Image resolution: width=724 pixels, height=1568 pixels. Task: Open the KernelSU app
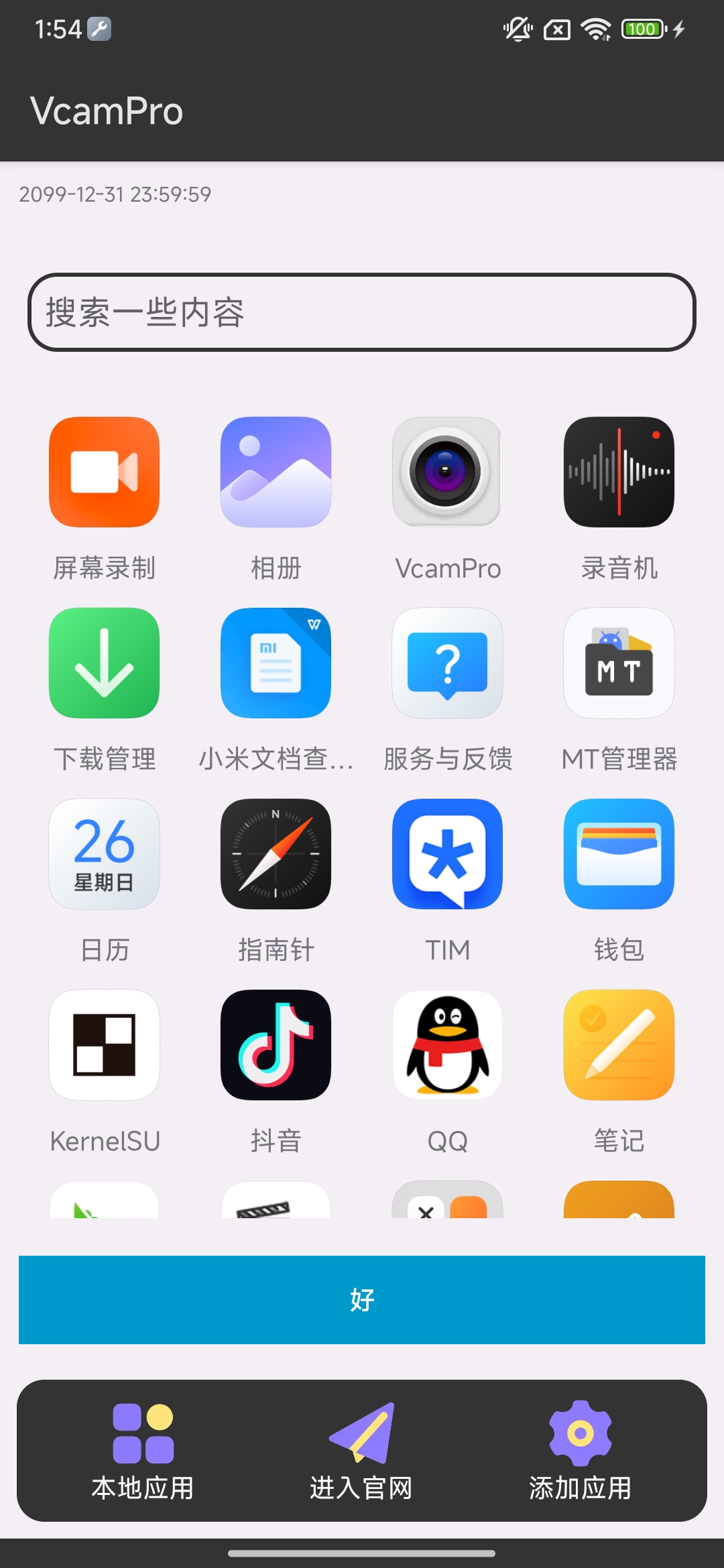tap(104, 1045)
